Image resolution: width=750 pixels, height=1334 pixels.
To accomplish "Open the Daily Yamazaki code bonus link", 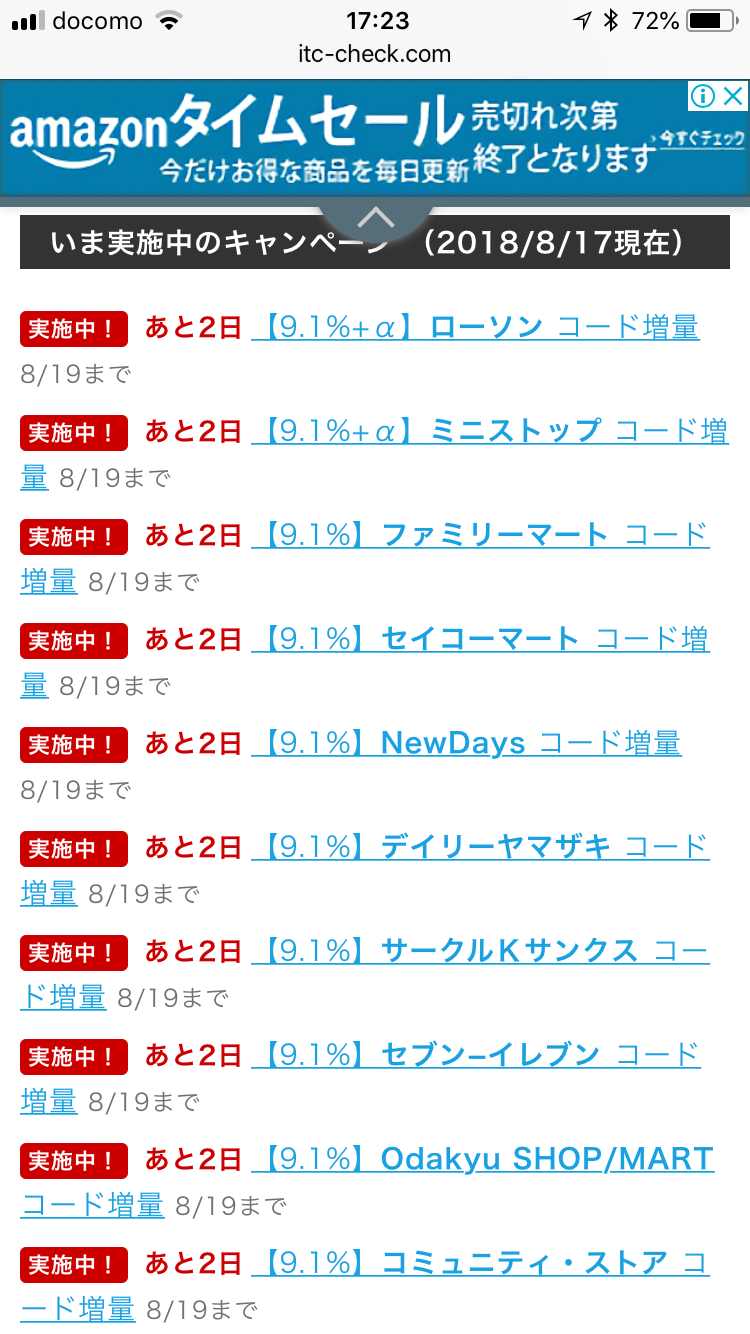I will (480, 847).
